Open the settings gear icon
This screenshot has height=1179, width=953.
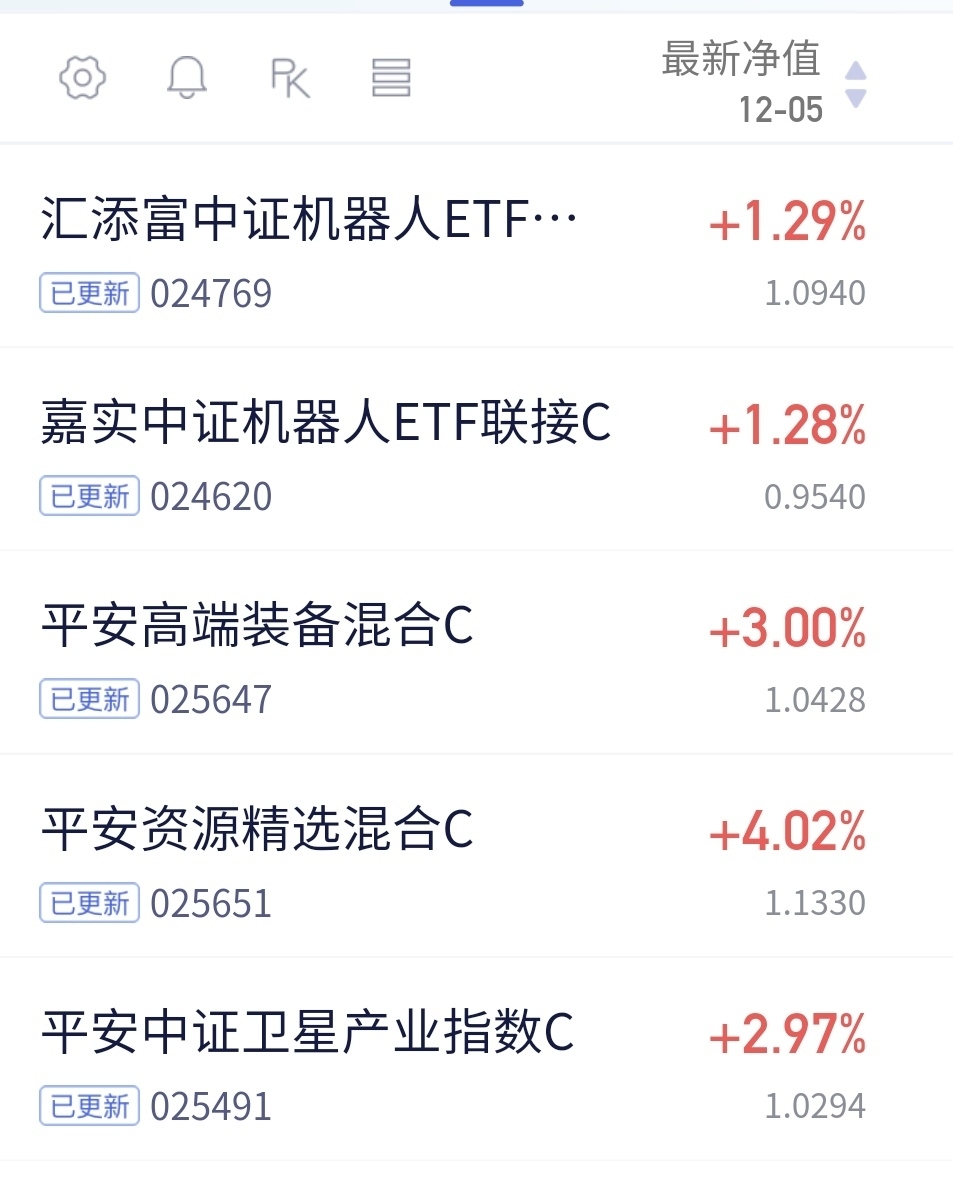click(x=83, y=77)
